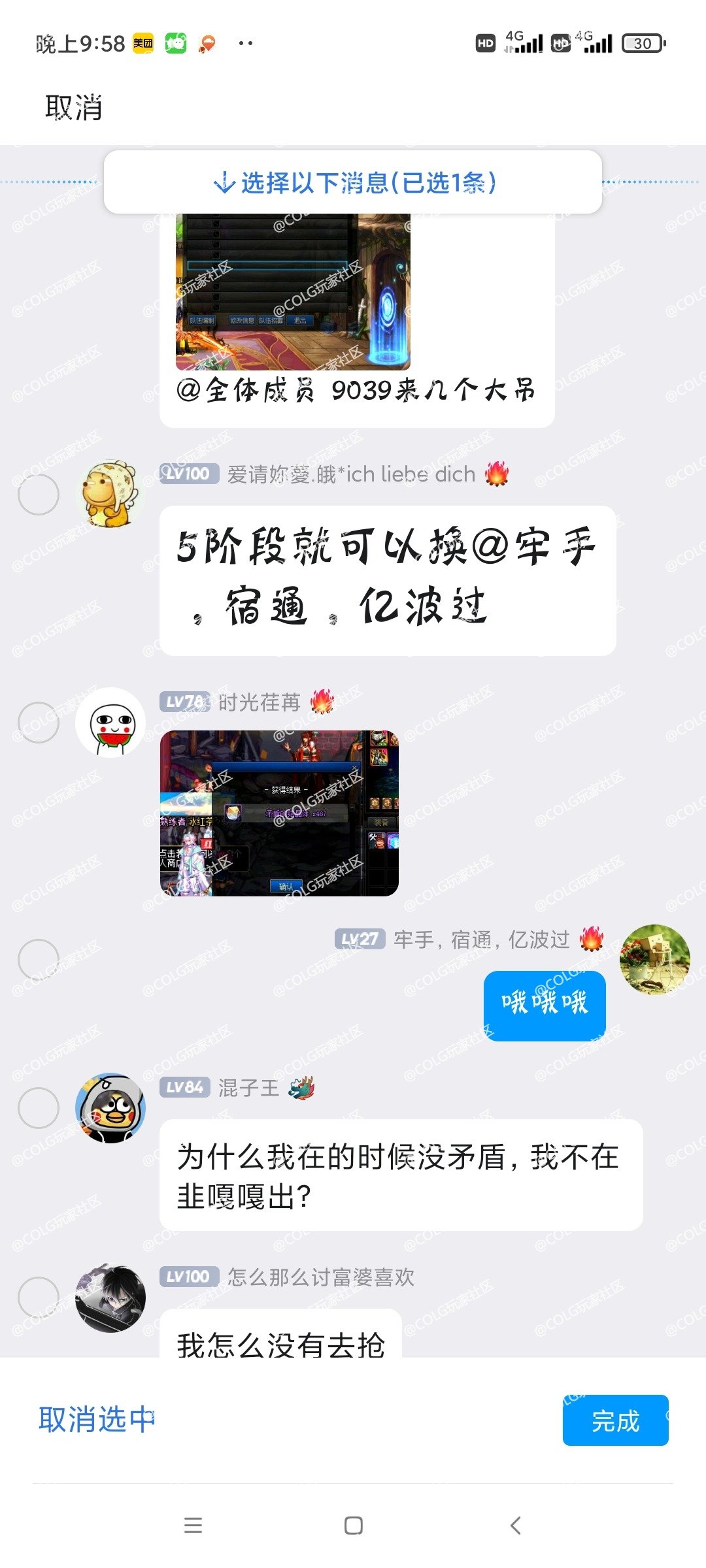The image size is (706, 1568).
Task: Select the 哦哦哦 message
Action: (39, 960)
